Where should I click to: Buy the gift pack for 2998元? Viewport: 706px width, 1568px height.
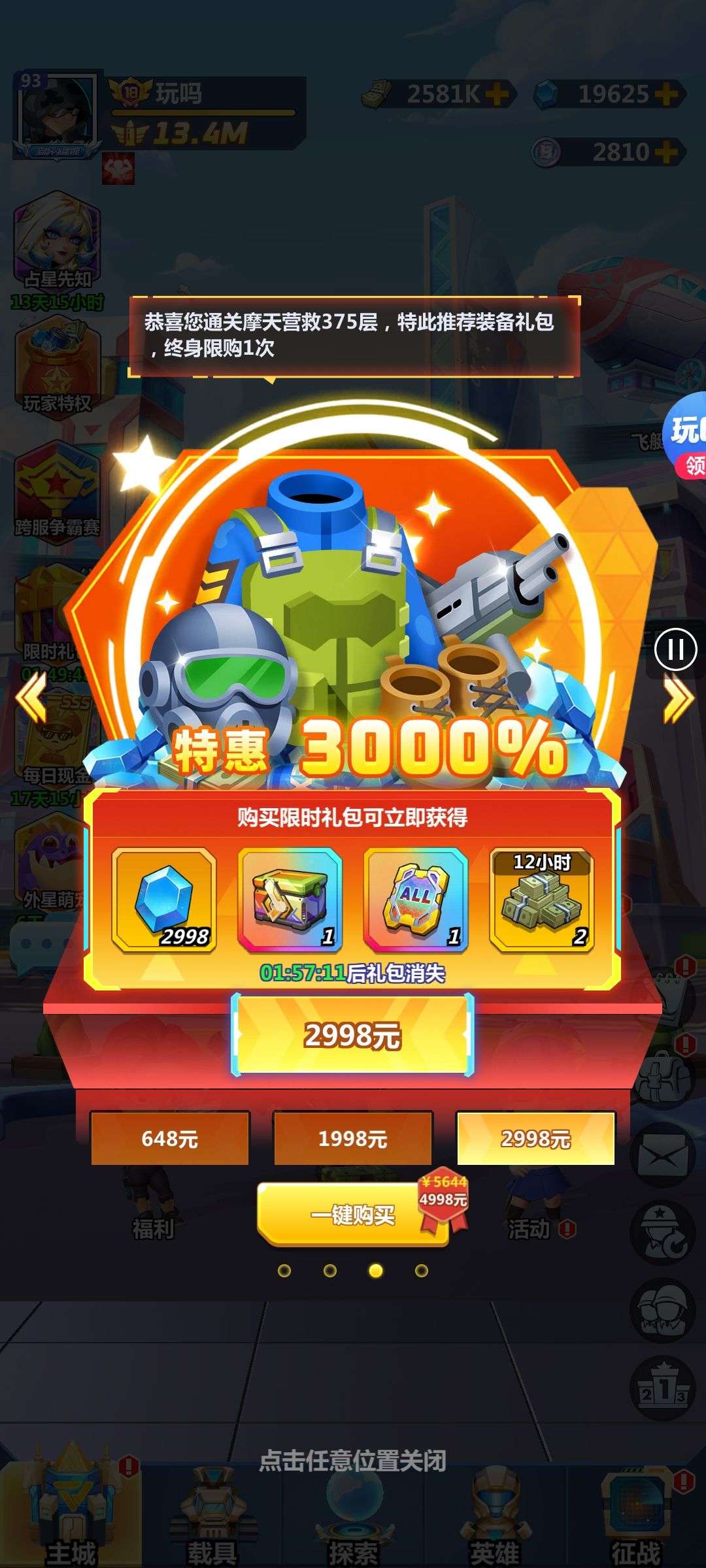(352, 1036)
